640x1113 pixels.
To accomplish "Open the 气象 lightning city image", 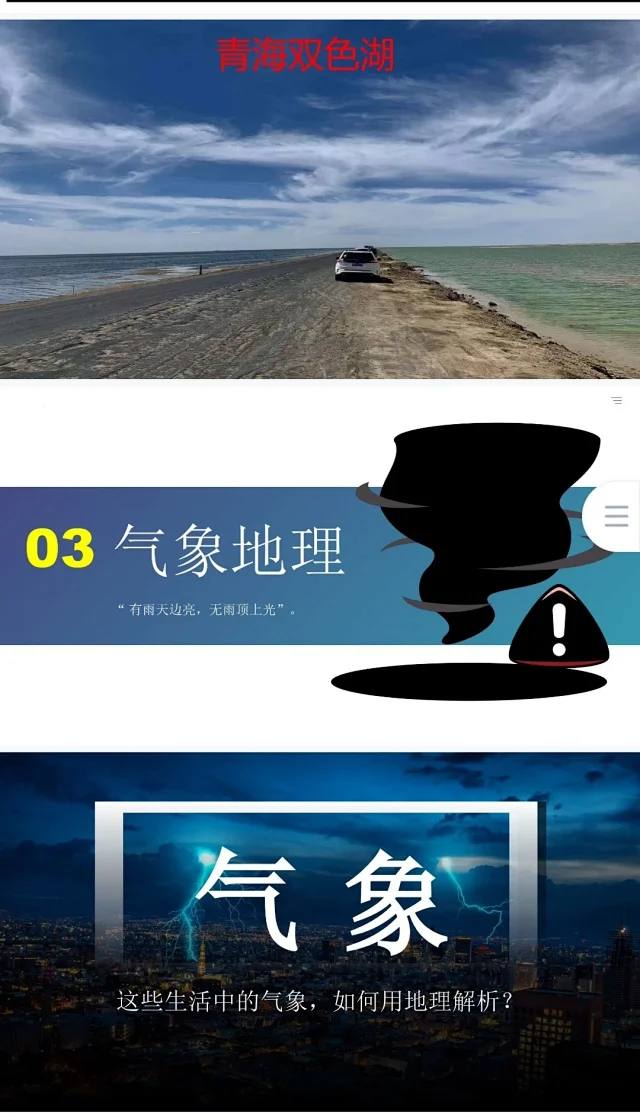I will [x=320, y=930].
